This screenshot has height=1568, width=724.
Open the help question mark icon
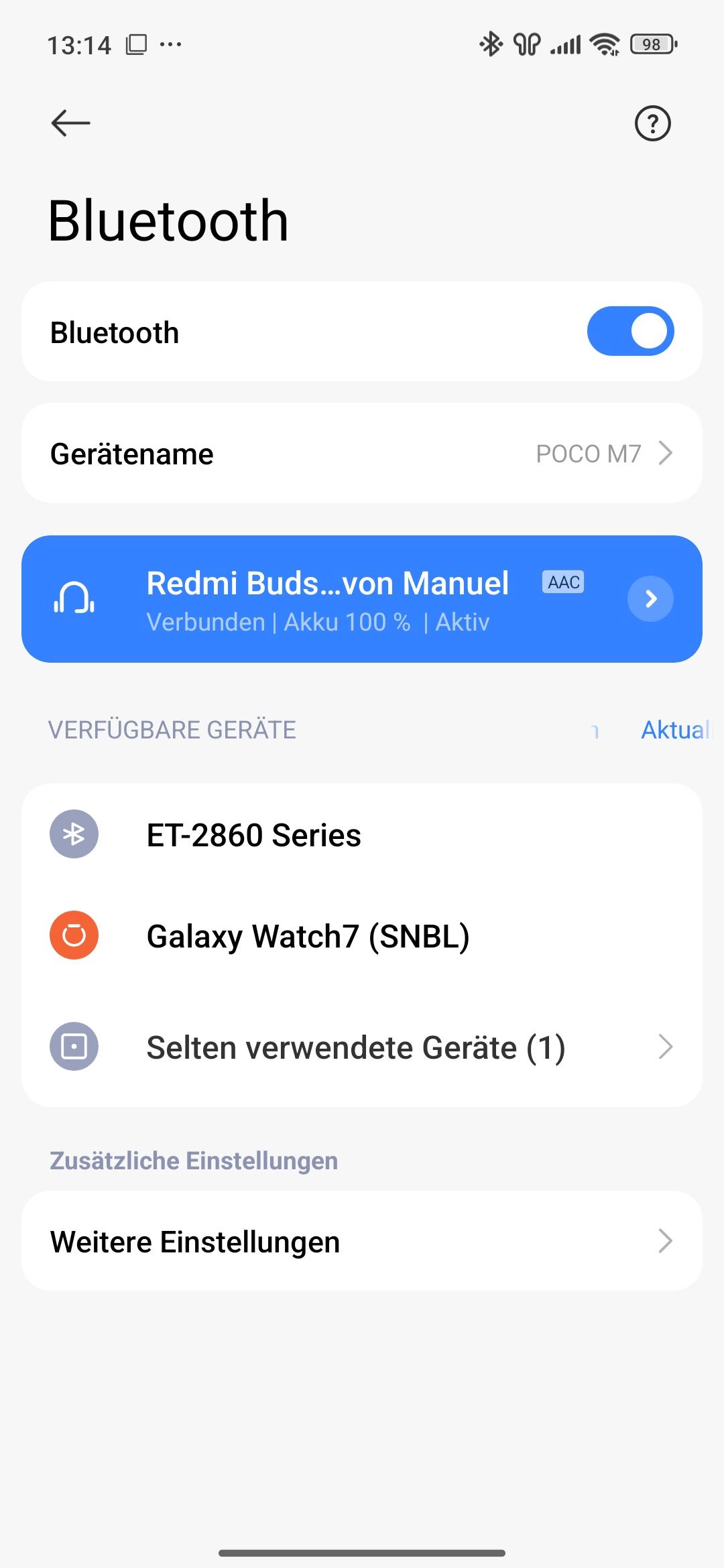pyautogui.click(x=652, y=123)
